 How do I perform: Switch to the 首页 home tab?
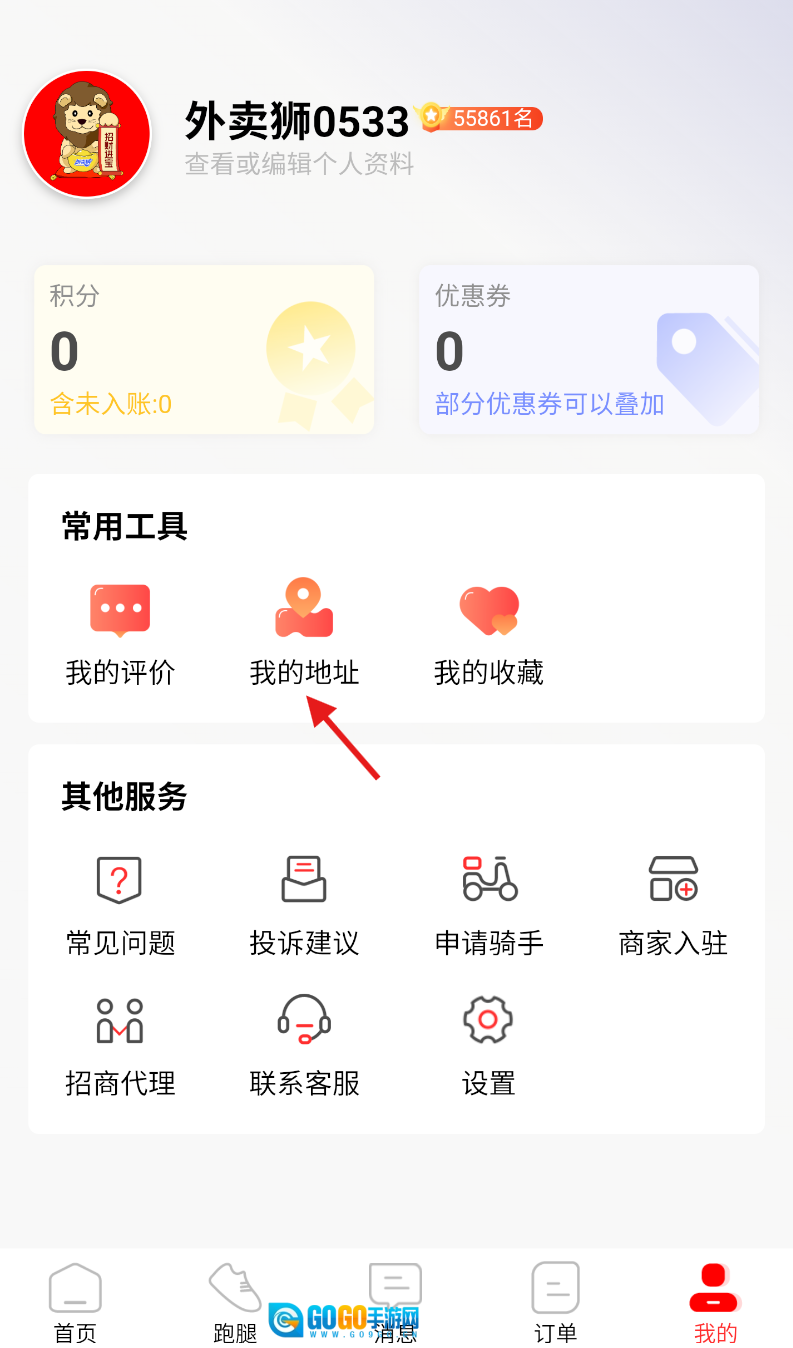click(x=76, y=1302)
